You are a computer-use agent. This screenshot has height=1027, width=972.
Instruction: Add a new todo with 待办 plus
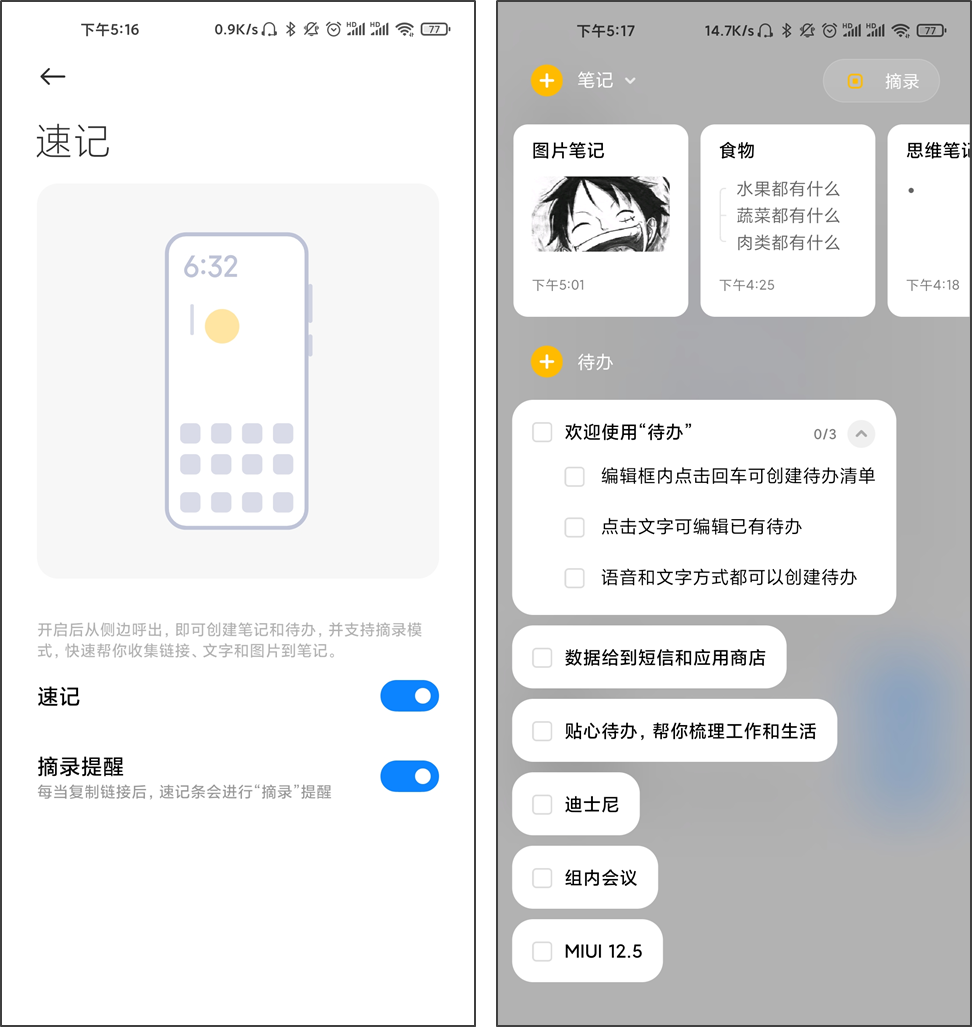pyautogui.click(x=547, y=362)
